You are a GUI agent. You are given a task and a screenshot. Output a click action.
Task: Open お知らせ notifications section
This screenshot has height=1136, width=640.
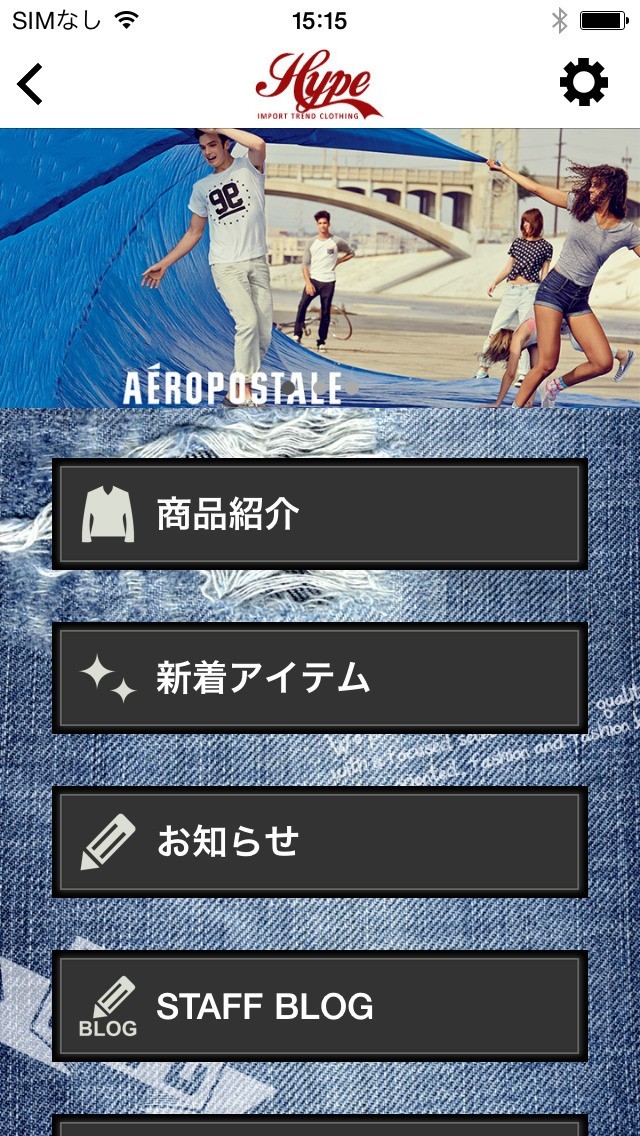[320, 842]
